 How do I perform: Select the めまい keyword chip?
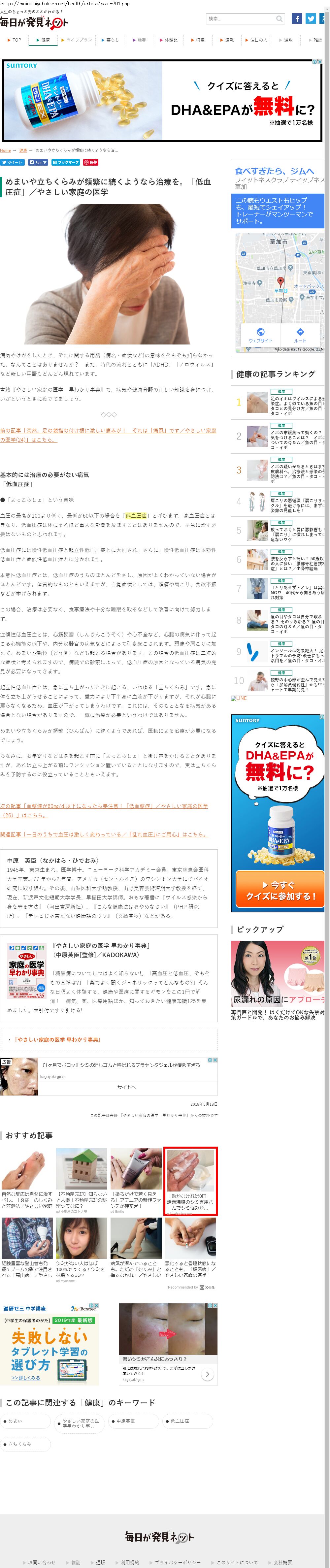[x=24, y=1421]
